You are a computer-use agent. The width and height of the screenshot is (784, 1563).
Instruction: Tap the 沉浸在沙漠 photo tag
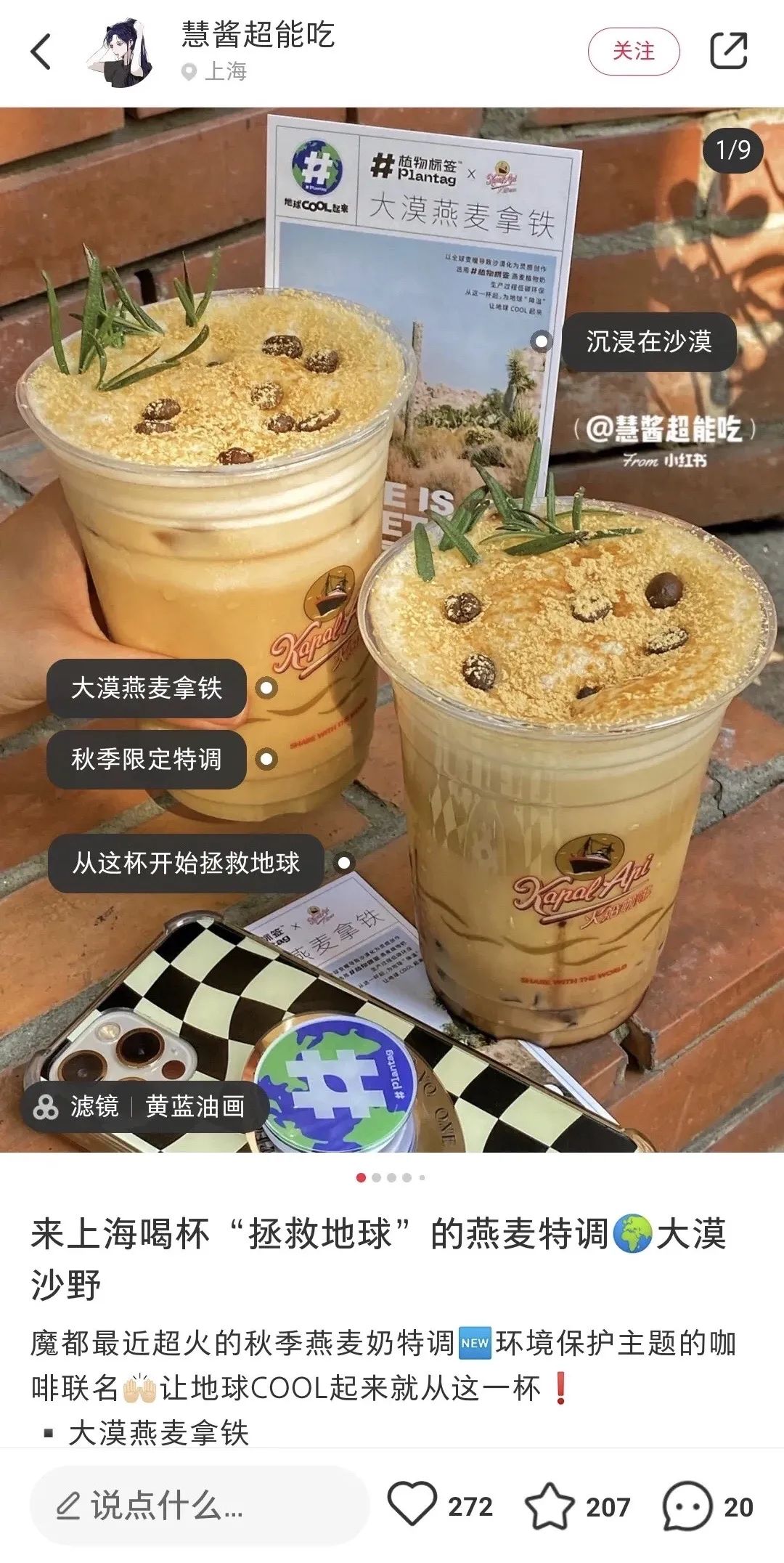tap(648, 341)
